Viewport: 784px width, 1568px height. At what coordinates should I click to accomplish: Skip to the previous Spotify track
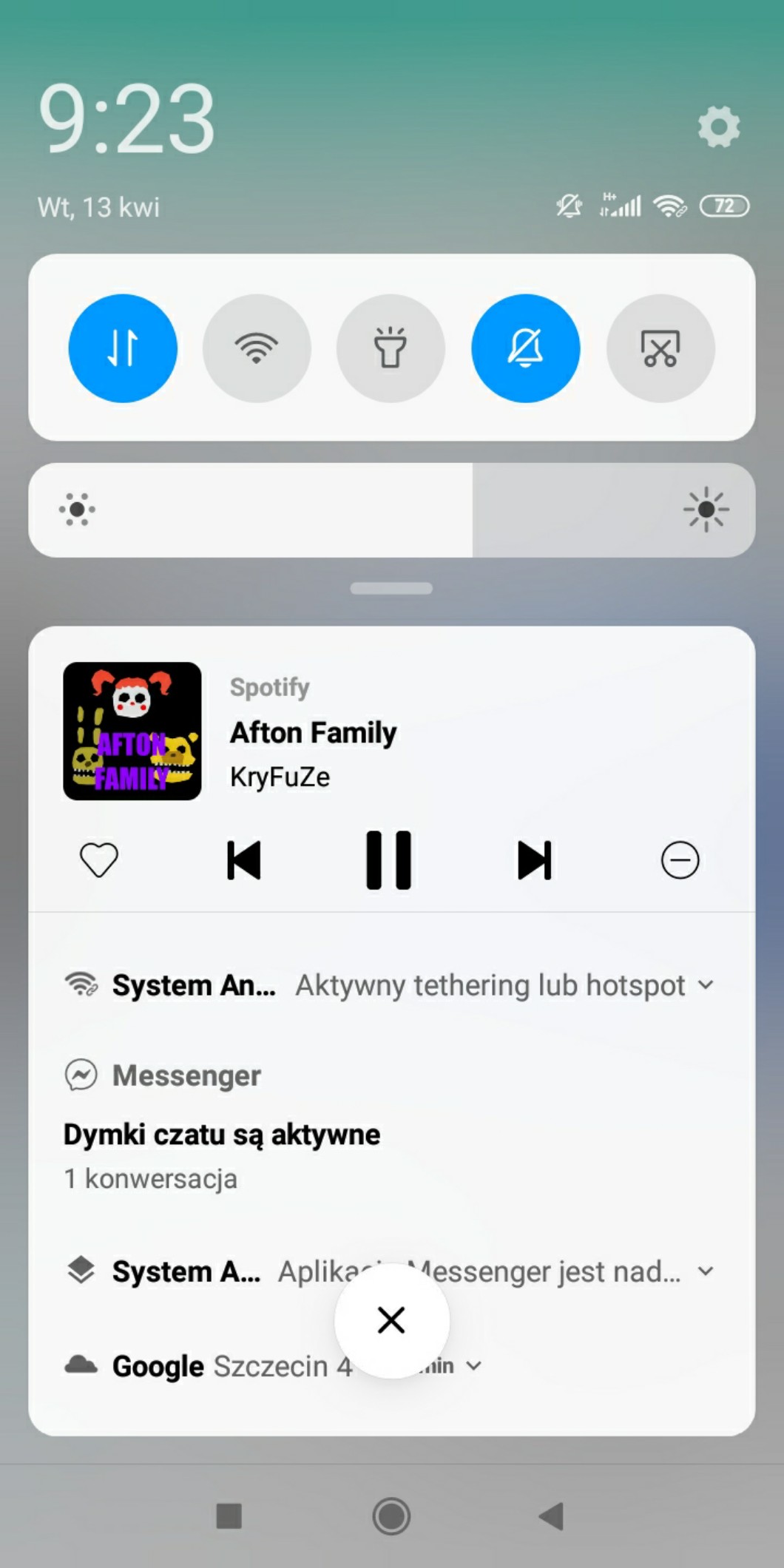[x=243, y=860]
